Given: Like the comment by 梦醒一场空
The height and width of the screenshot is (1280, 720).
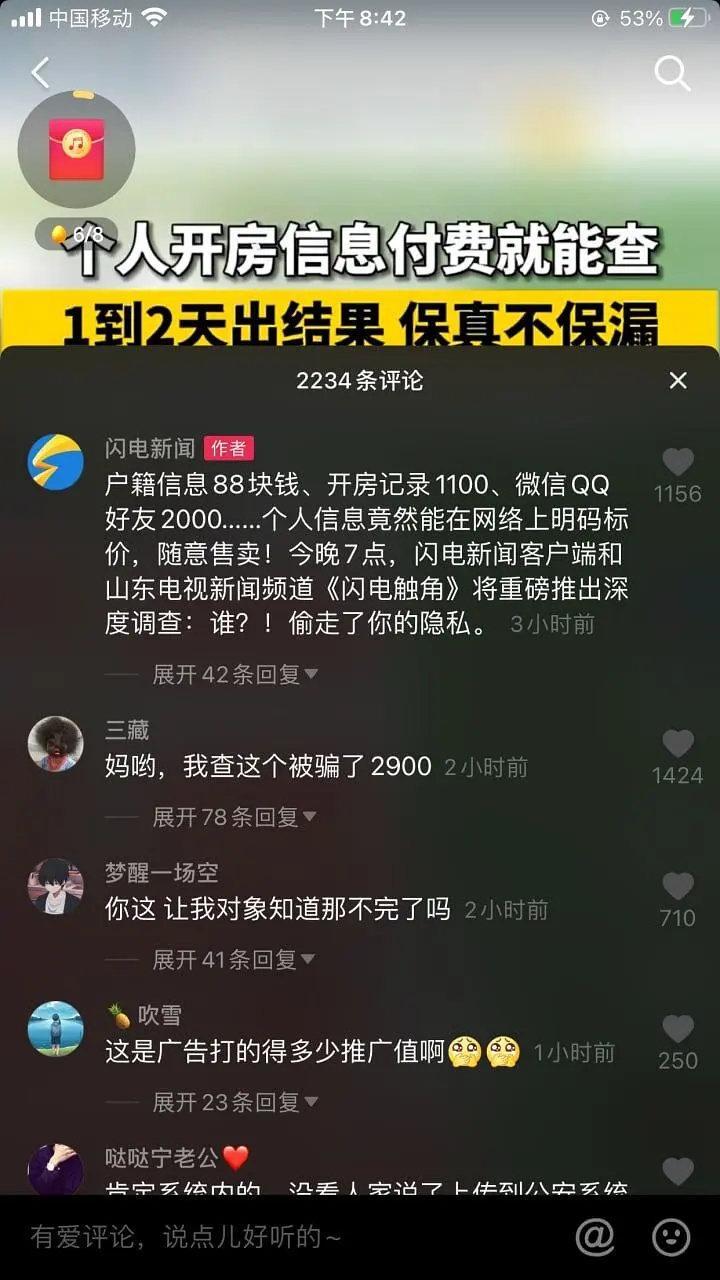Looking at the screenshot, I should coord(678,887).
